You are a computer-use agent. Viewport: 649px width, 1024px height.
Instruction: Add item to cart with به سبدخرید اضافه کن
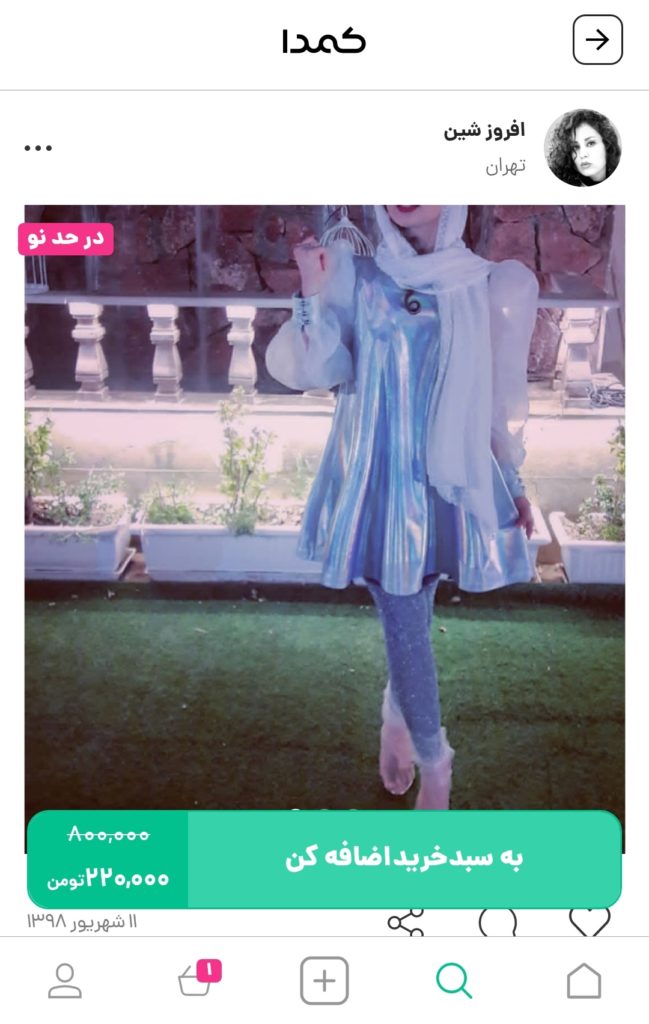click(404, 859)
